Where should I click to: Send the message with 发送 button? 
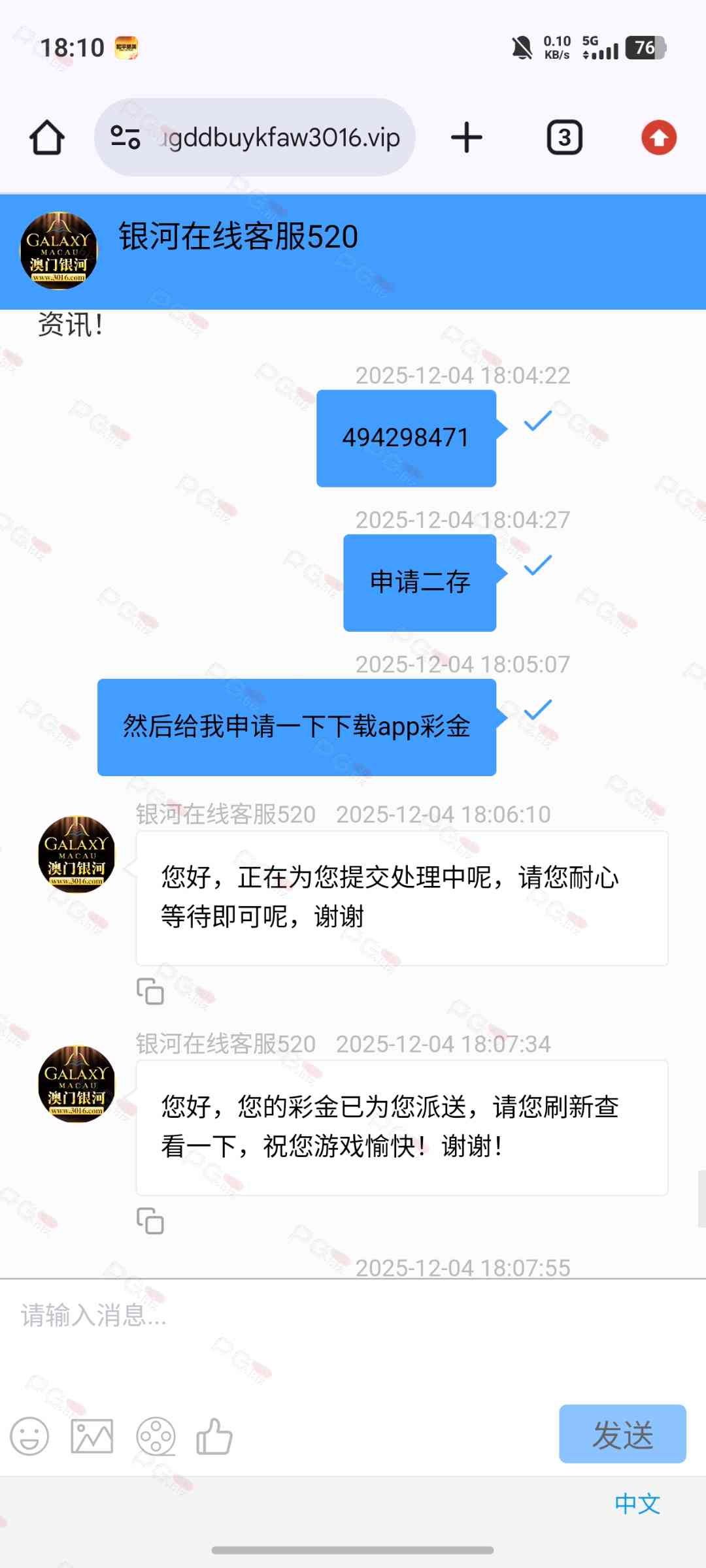point(622,1433)
